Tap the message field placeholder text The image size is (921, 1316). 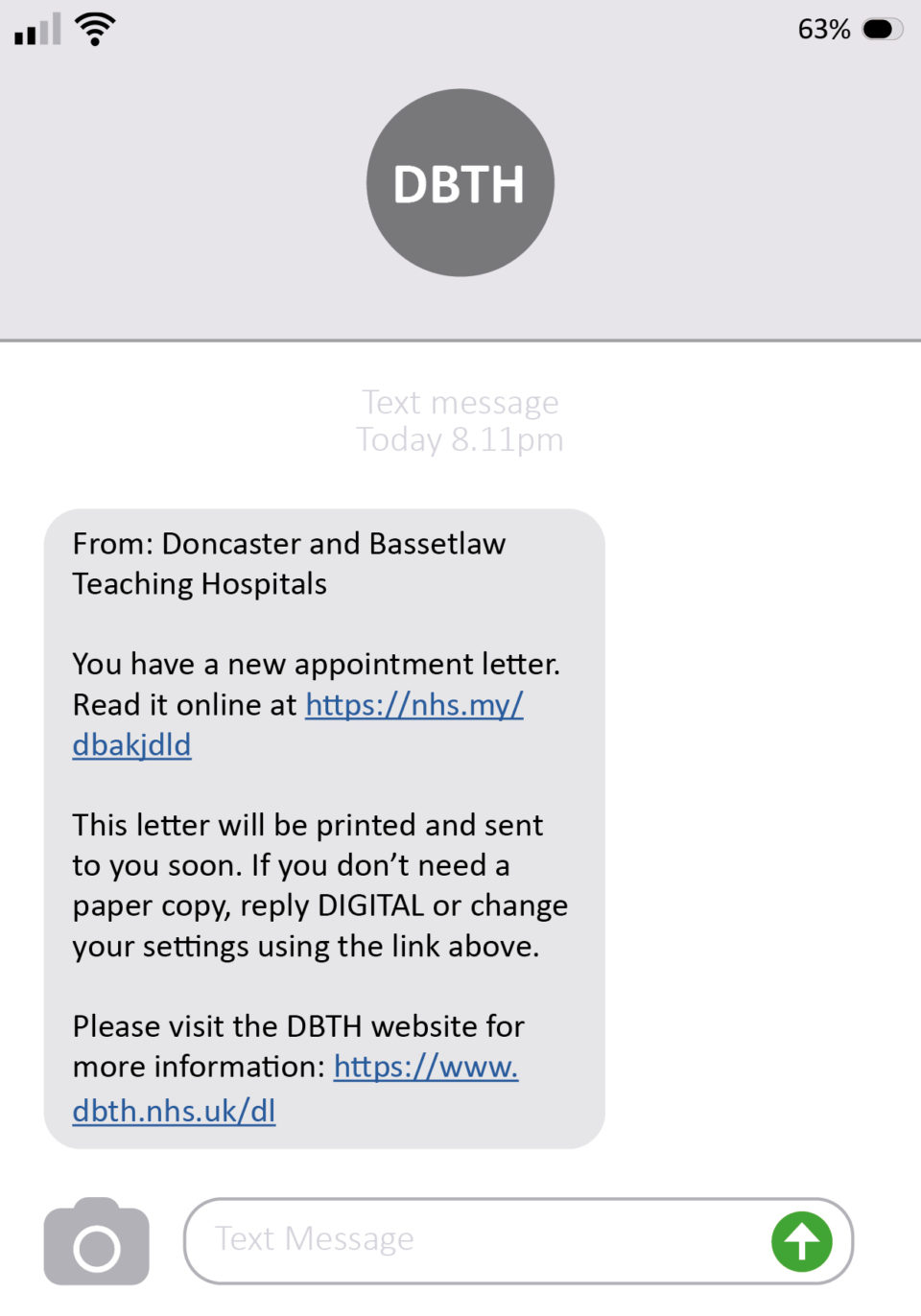[314, 1238]
